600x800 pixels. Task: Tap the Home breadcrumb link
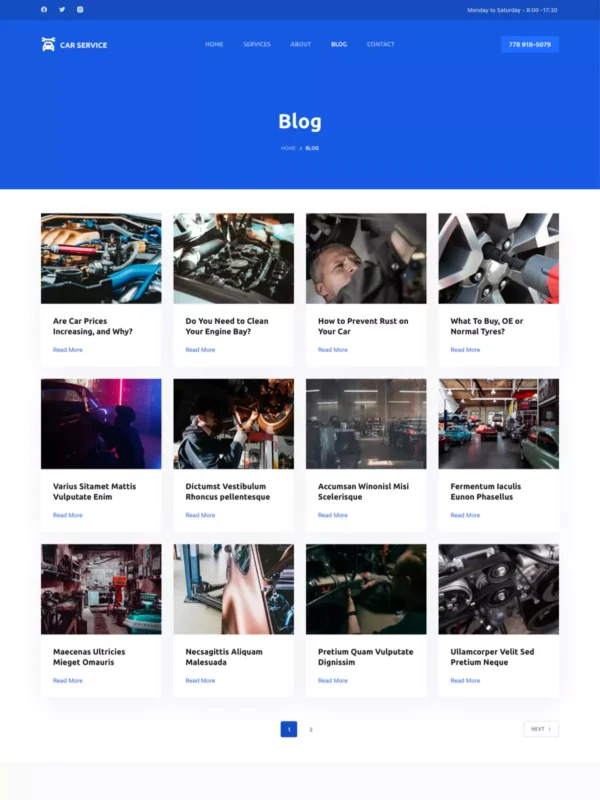coord(288,148)
